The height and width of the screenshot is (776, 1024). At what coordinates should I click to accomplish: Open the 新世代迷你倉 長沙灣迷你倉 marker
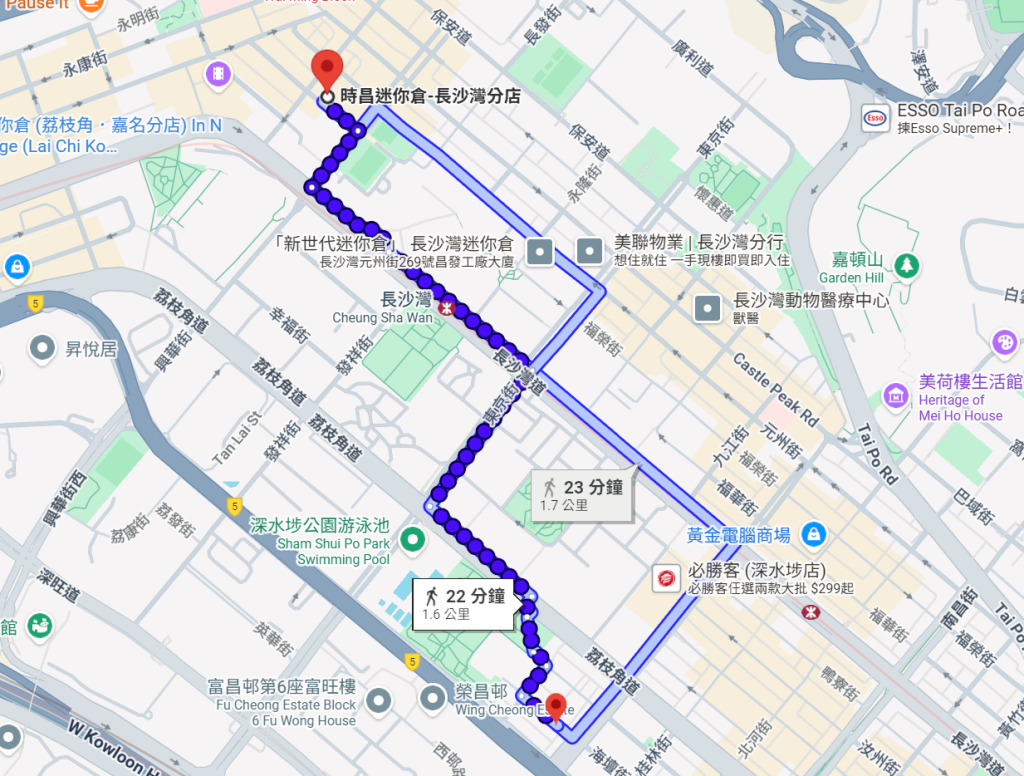[540, 250]
